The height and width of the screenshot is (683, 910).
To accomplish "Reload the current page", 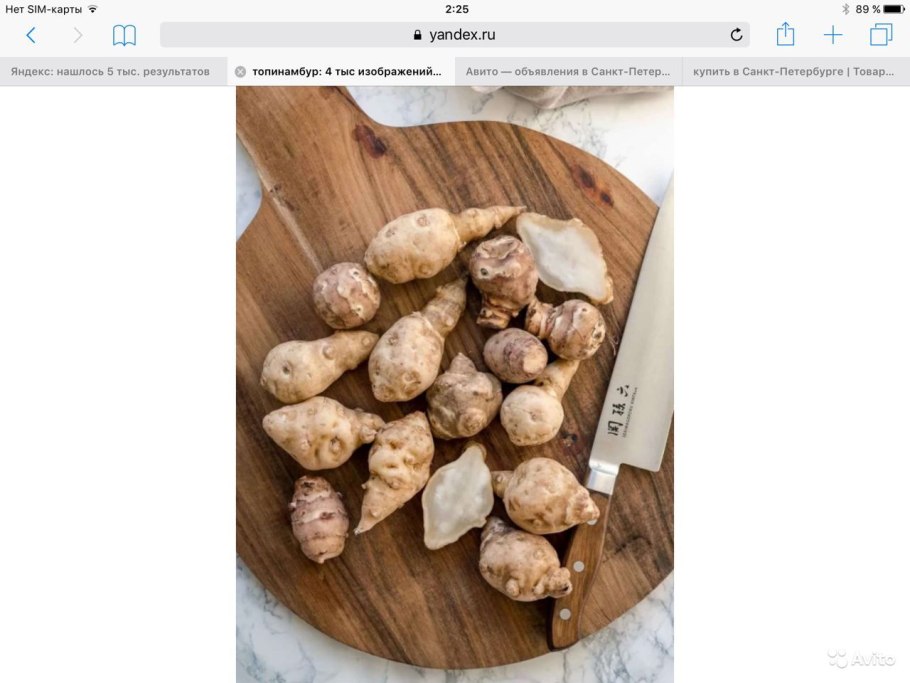I will [737, 35].
